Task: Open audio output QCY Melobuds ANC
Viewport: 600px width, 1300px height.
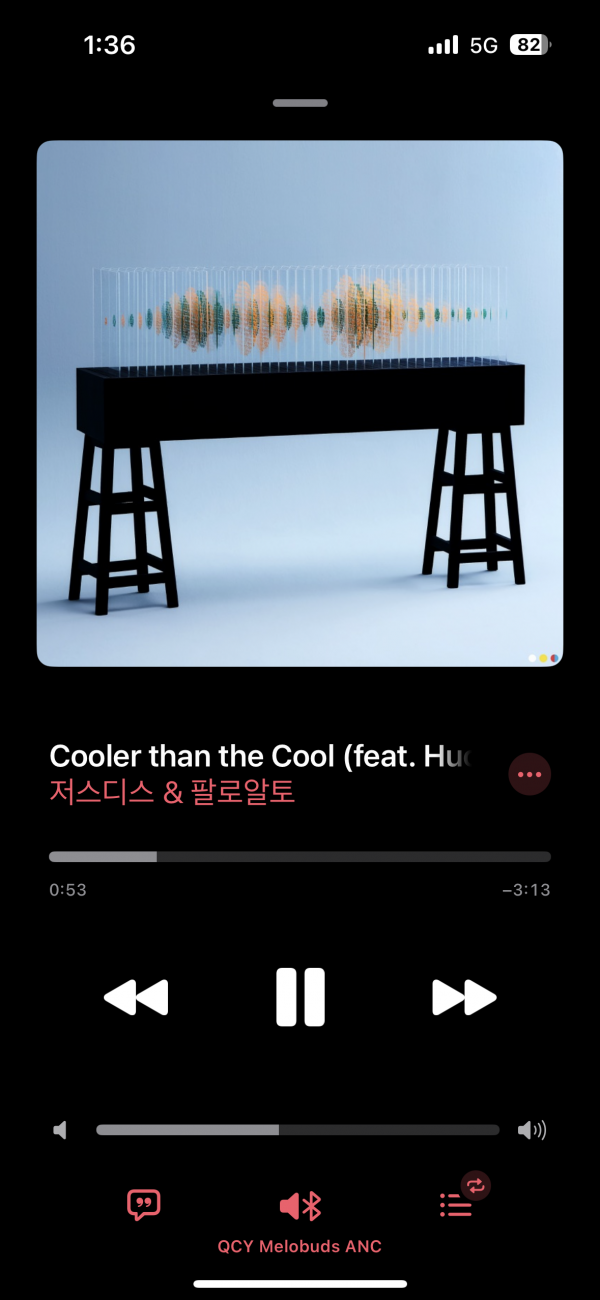Action: click(x=300, y=1207)
